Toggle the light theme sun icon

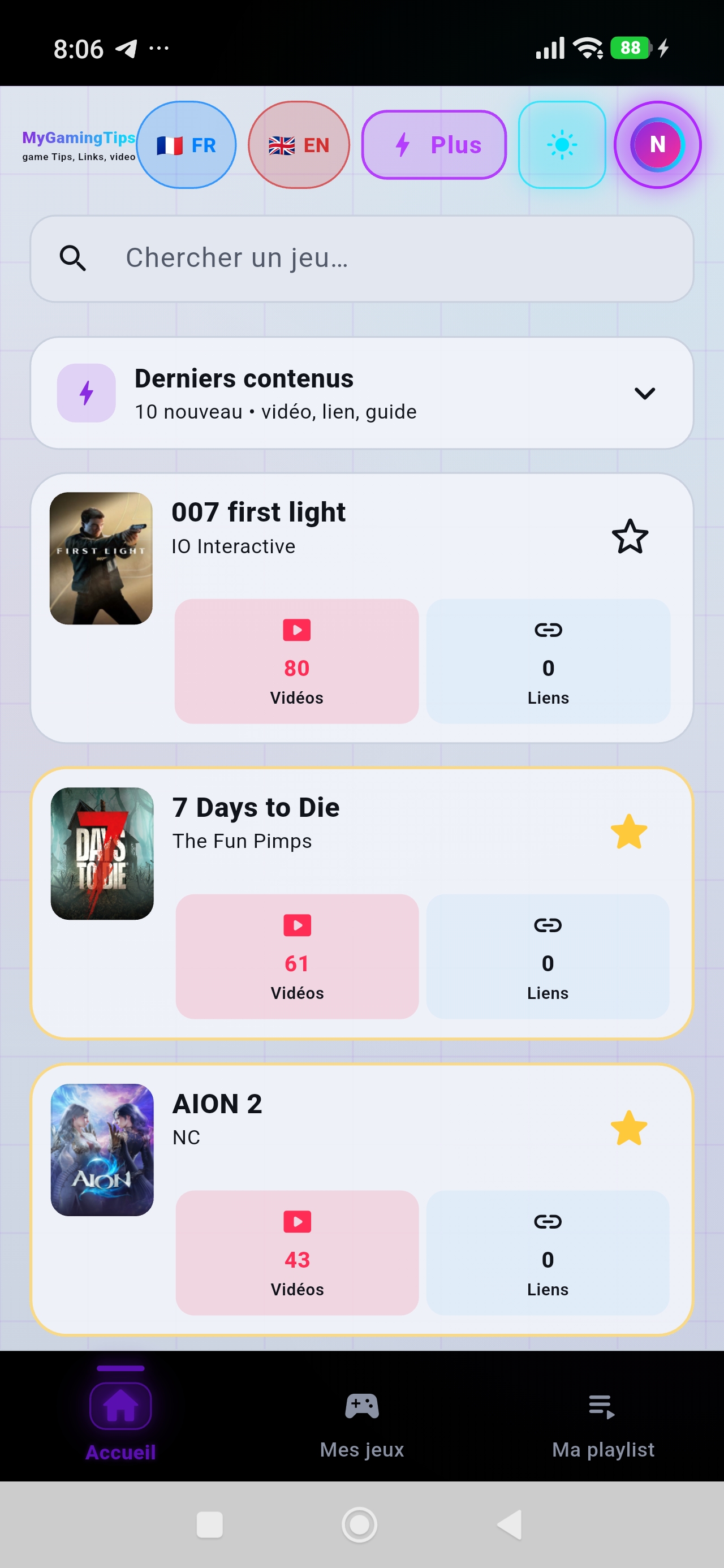click(562, 145)
